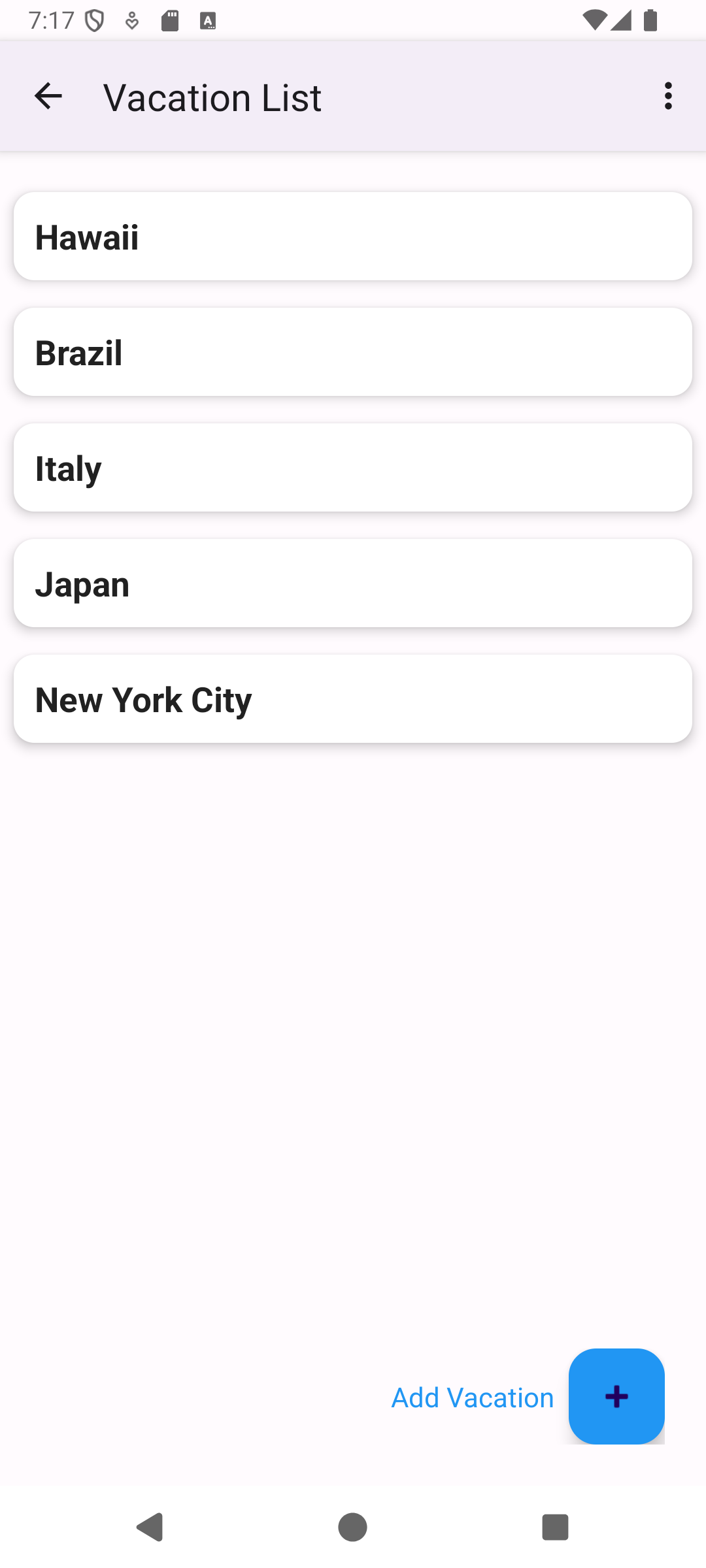Viewport: 706px width, 1568px height.
Task: Tap the system home button
Action: [352, 1527]
